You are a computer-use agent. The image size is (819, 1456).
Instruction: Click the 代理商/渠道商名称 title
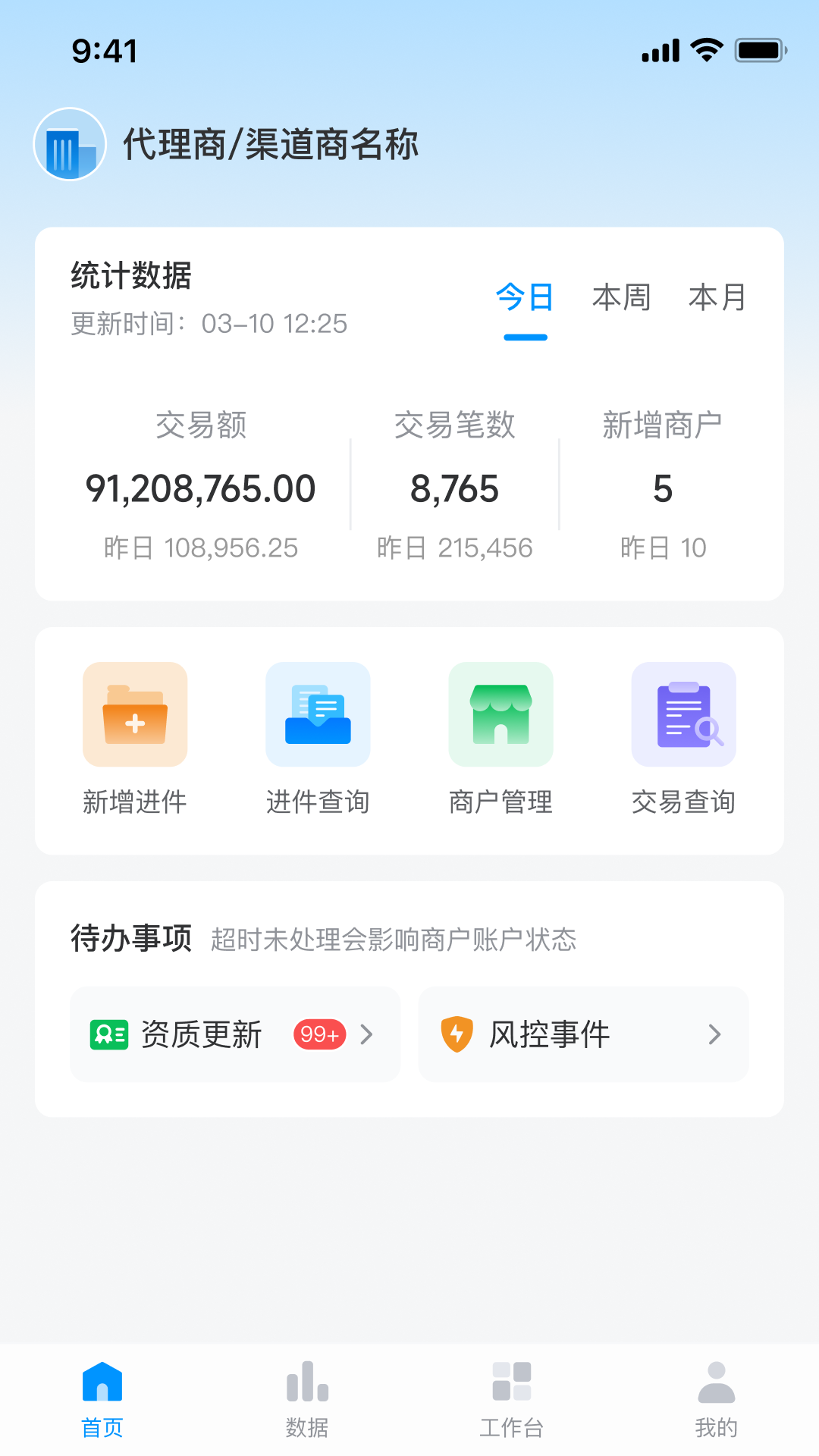(271, 144)
